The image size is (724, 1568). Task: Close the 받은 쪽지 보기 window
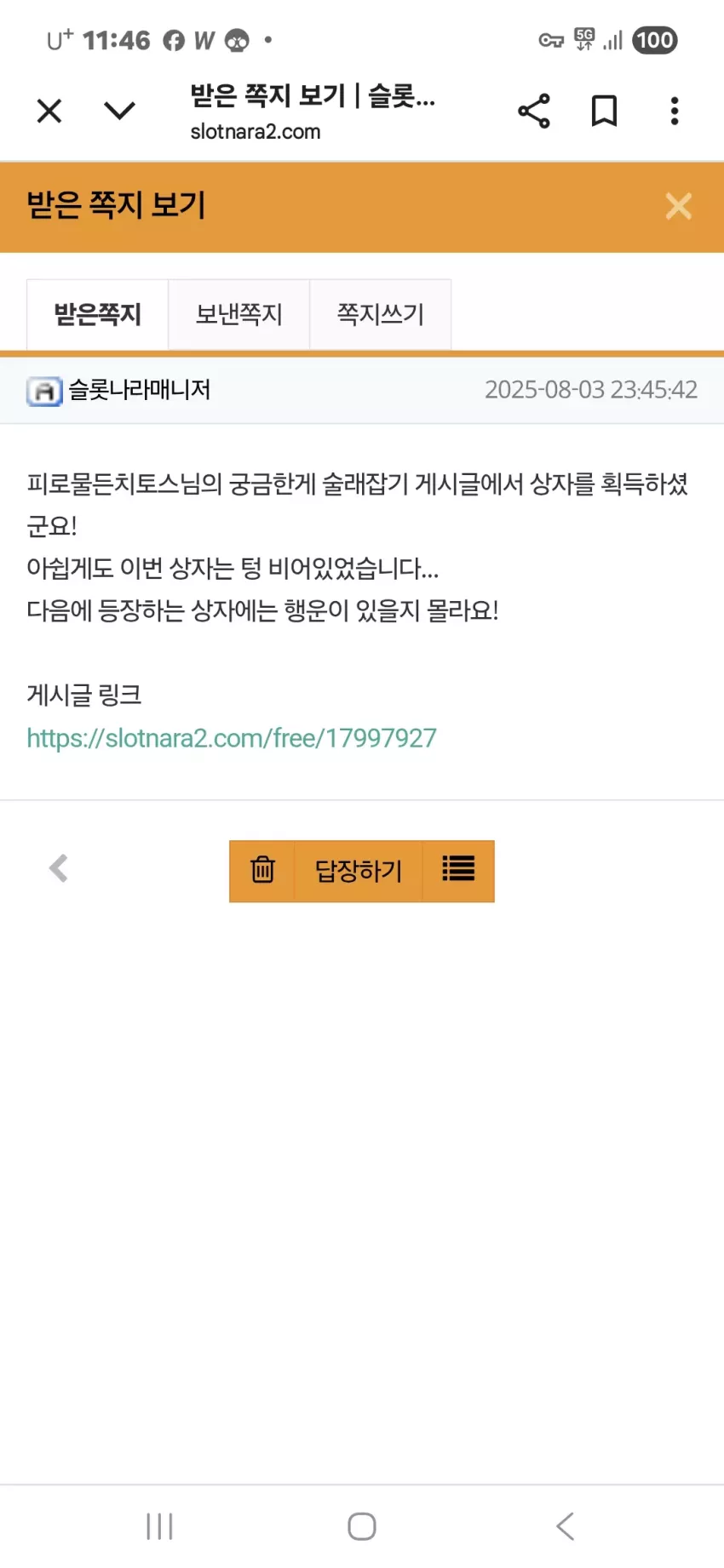click(x=679, y=206)
